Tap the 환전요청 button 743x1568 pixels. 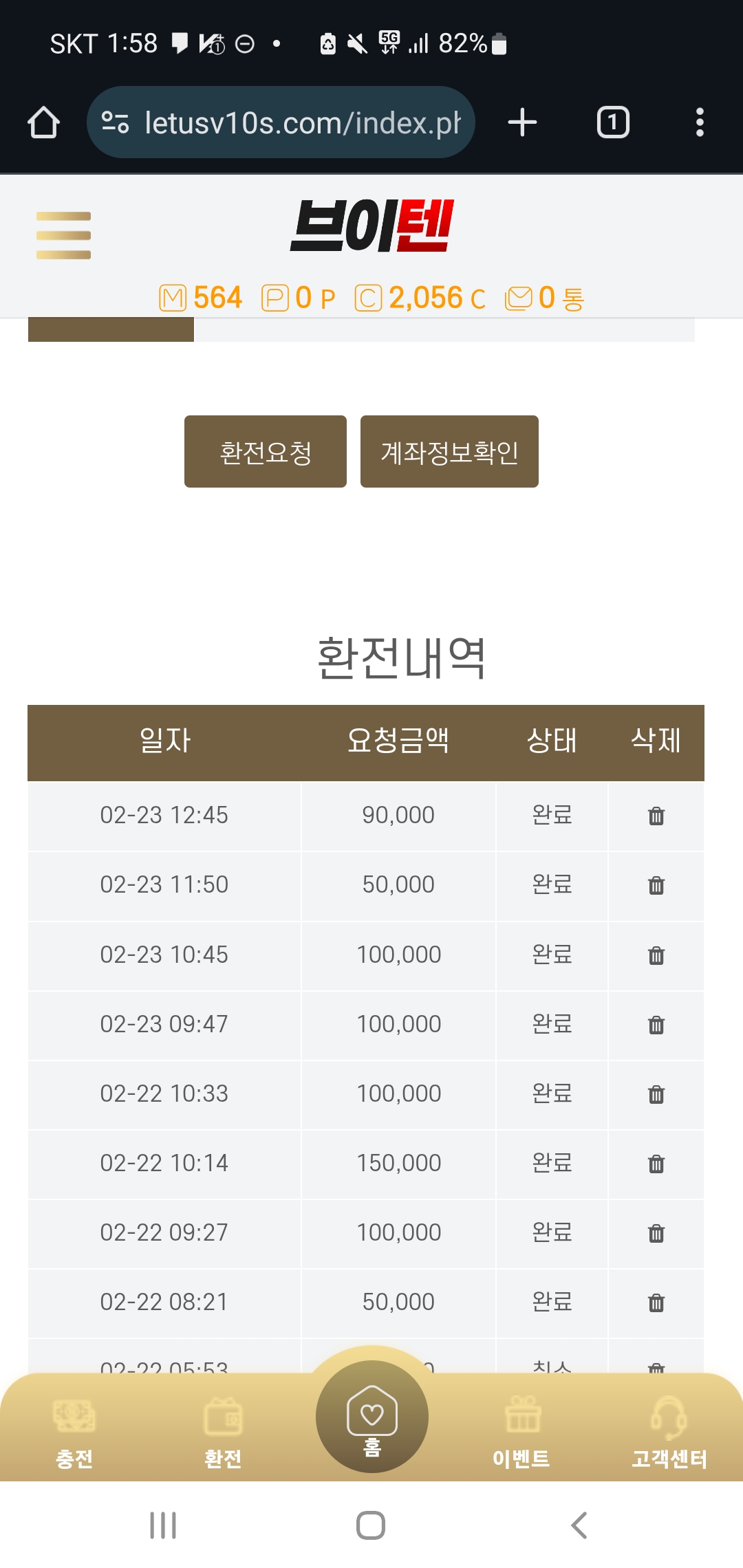pyautogui.click(x=266, y=452)
